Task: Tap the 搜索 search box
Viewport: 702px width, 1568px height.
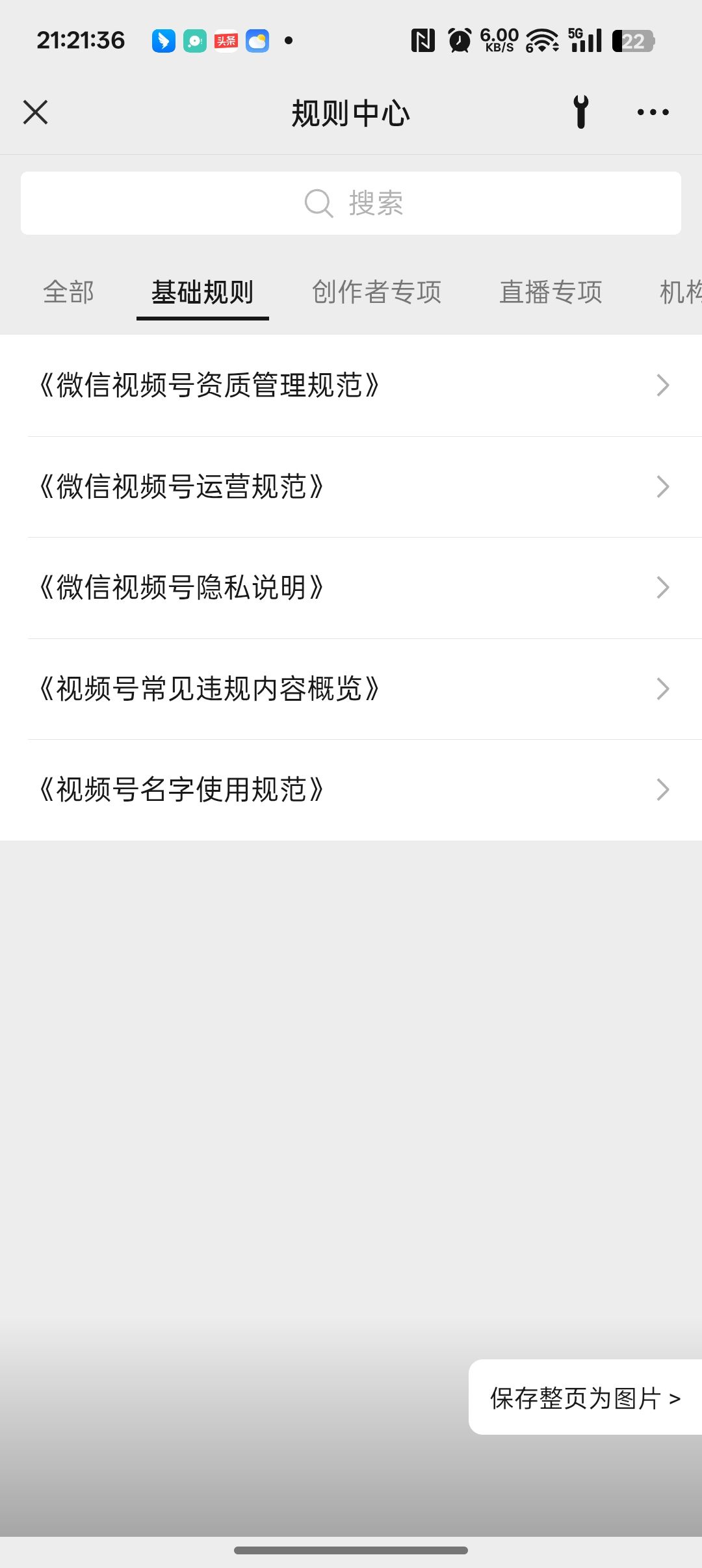Action: [x=351, y=203]
